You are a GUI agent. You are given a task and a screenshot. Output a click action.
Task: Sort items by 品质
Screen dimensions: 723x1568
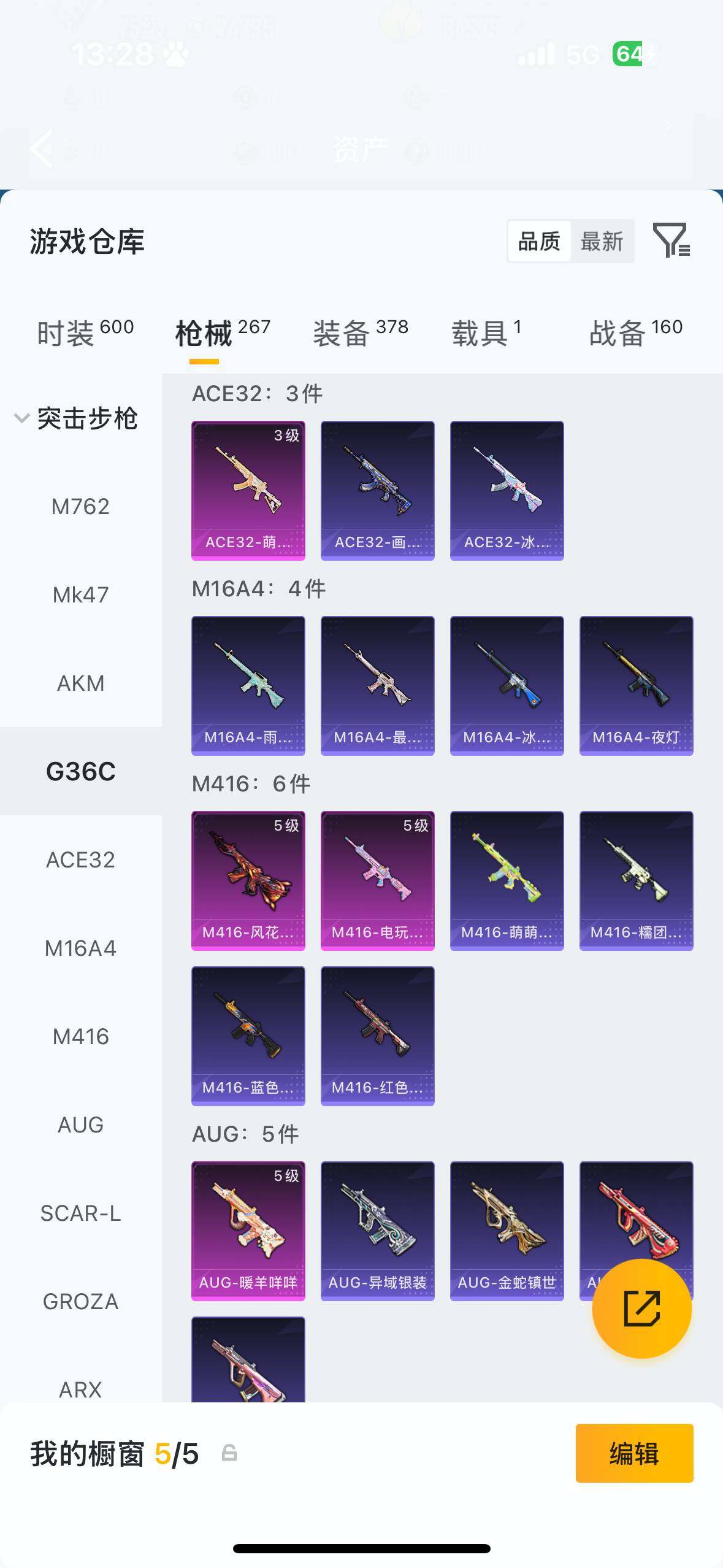(x=539, y=242)
